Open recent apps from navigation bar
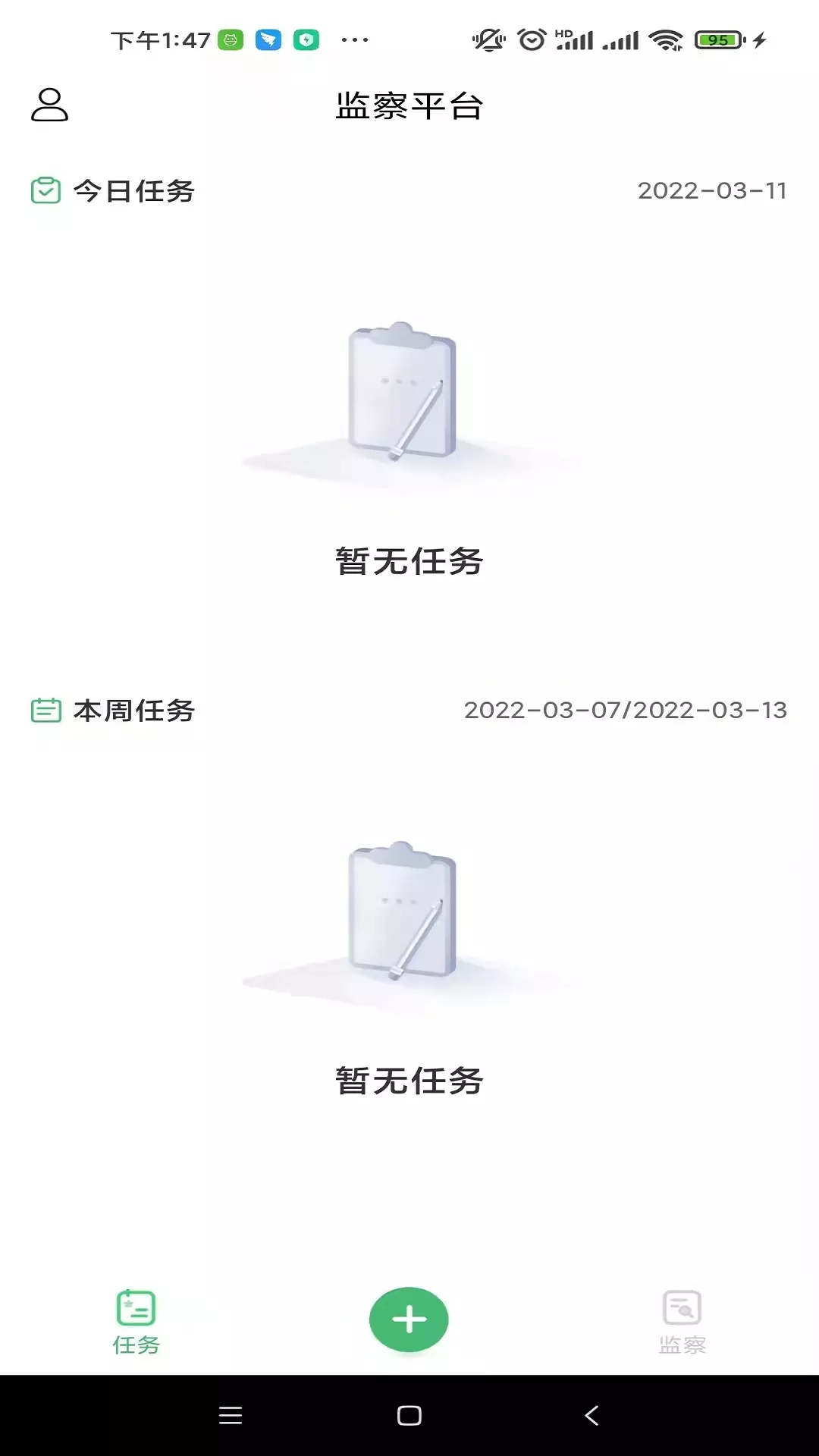819x1456 pixels. 230,1415
